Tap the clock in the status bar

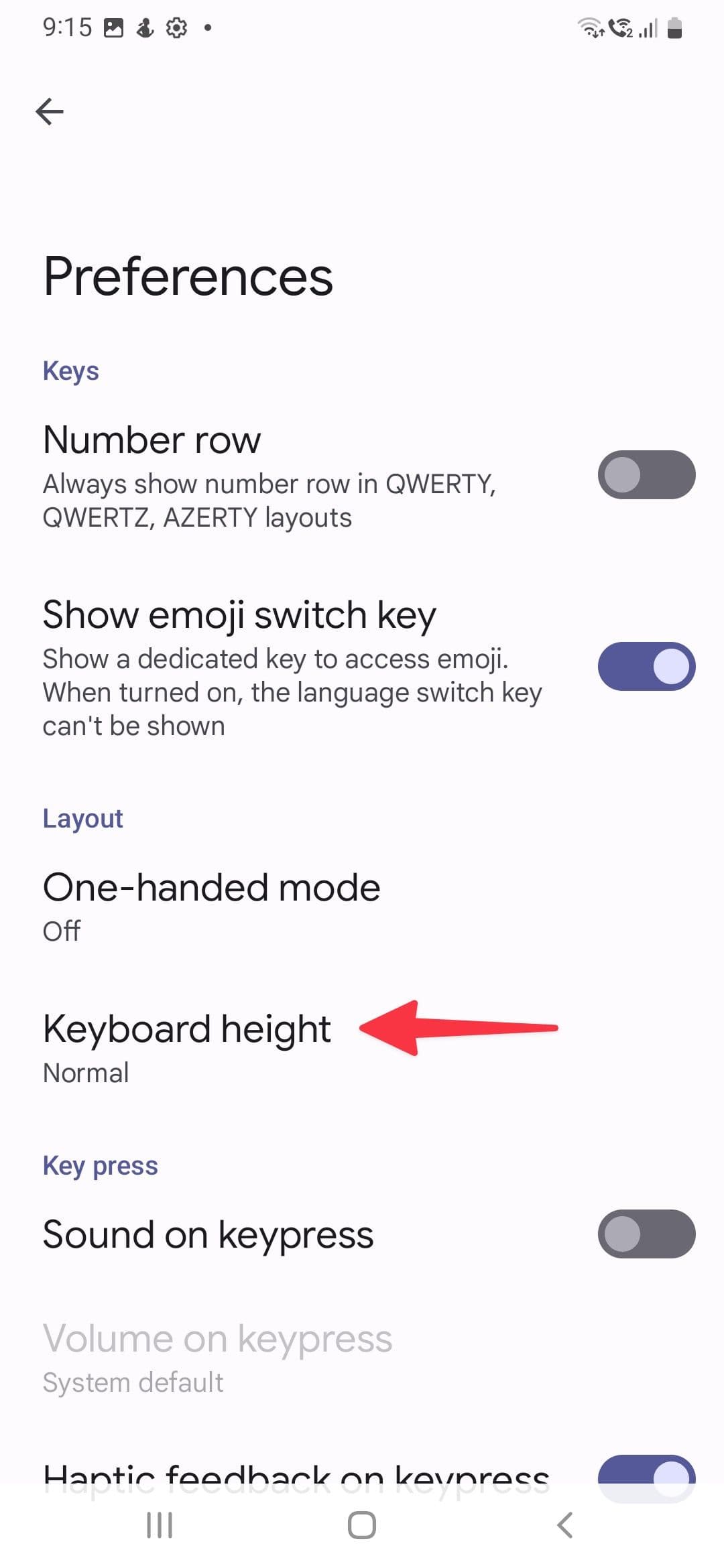tap(69, 28)
